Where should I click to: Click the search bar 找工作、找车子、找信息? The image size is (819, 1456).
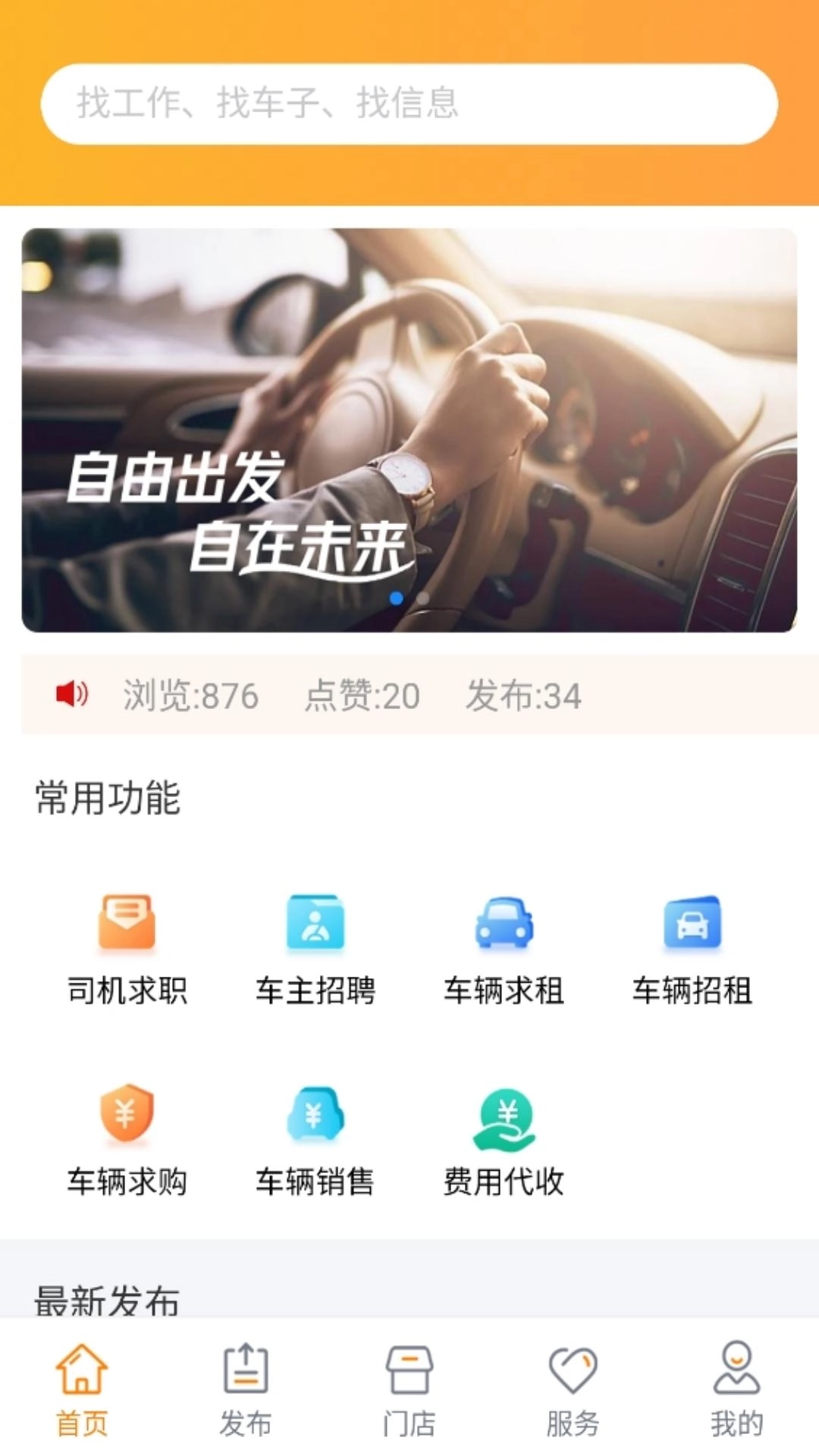click(x=409, y=106)
